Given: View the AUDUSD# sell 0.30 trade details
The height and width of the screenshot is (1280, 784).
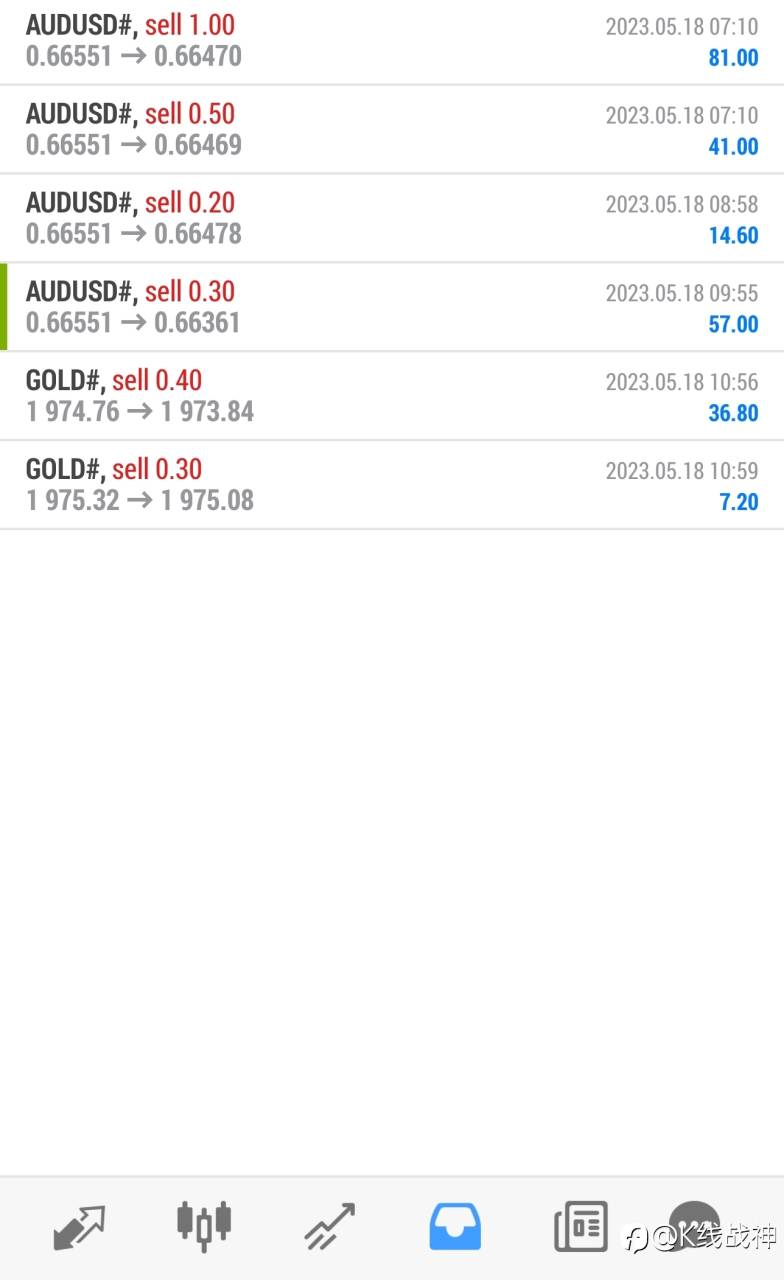Looking at the screenshot, I should tap(392, 308).
